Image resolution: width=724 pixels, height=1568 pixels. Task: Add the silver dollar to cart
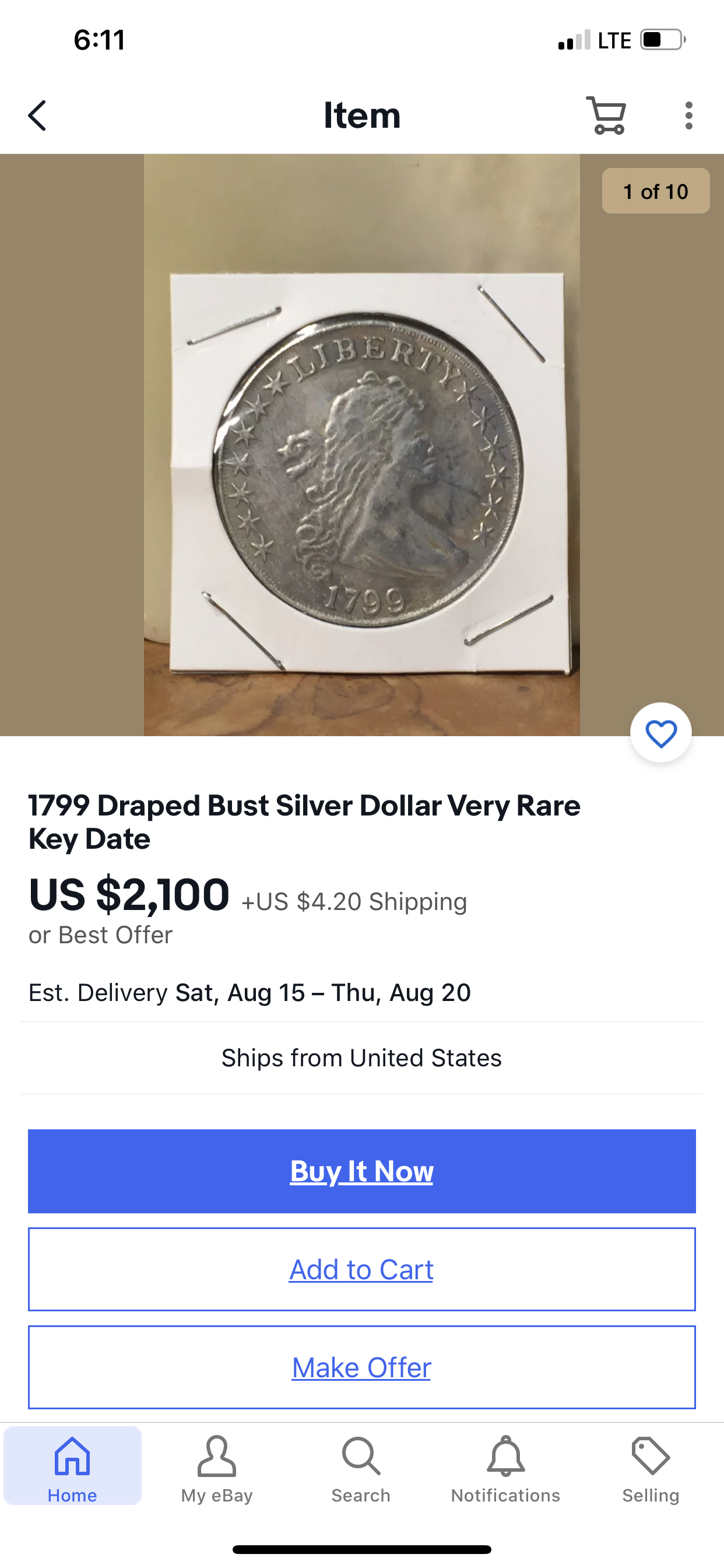click(361, 1269)
